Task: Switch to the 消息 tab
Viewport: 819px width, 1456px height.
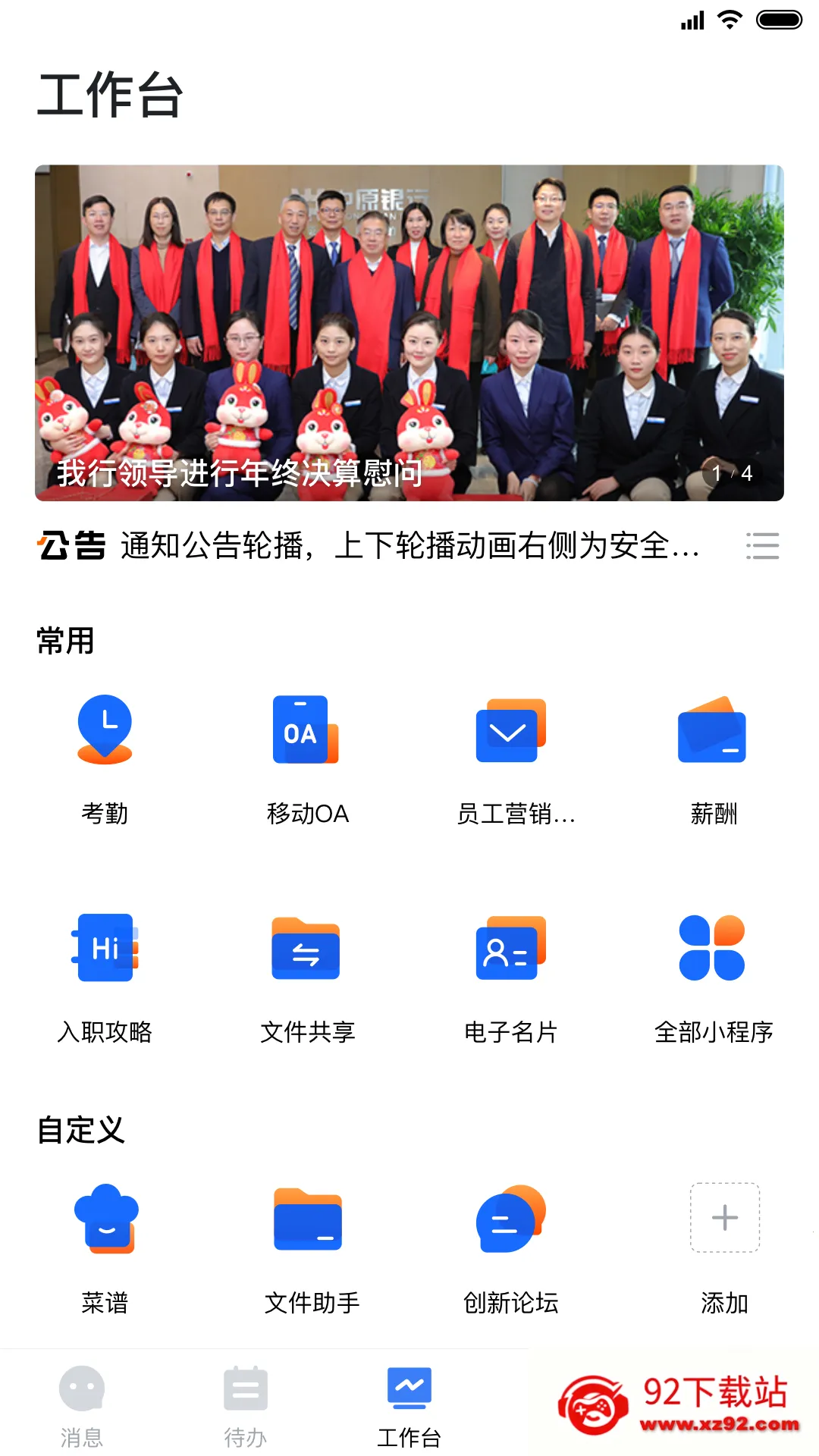Action: pyautogui.click(x=82, y=1406)
